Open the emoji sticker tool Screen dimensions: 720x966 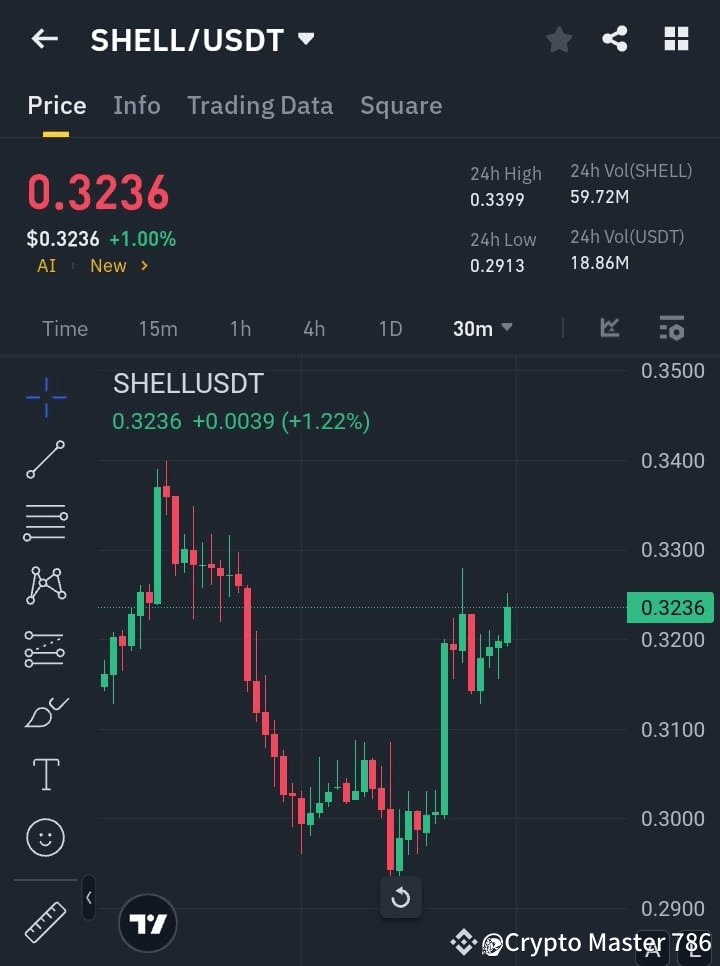[x=45, y=837]
